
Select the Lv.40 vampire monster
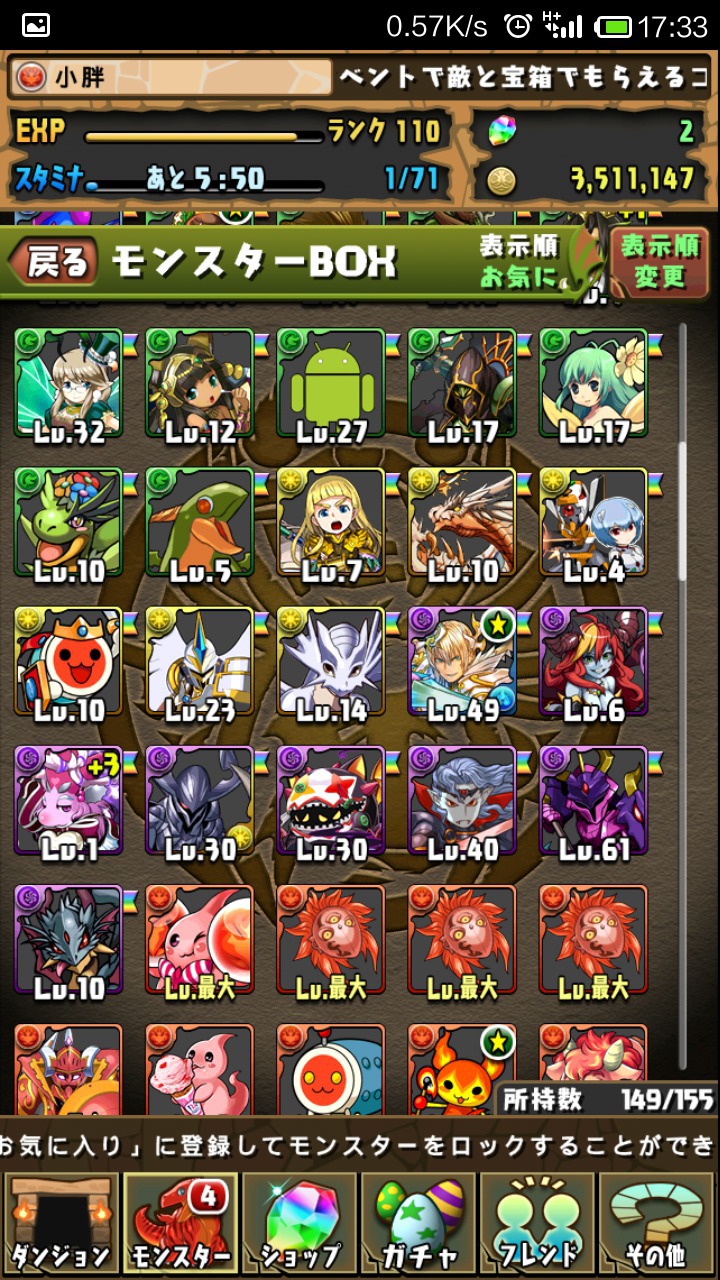(462, 803)
